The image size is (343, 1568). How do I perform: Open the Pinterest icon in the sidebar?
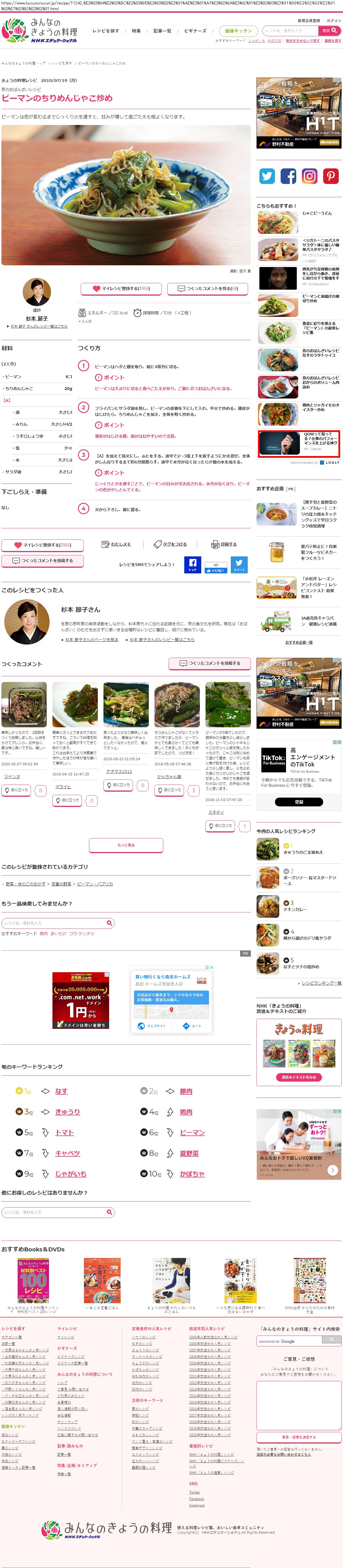click(x=331, y=177)
